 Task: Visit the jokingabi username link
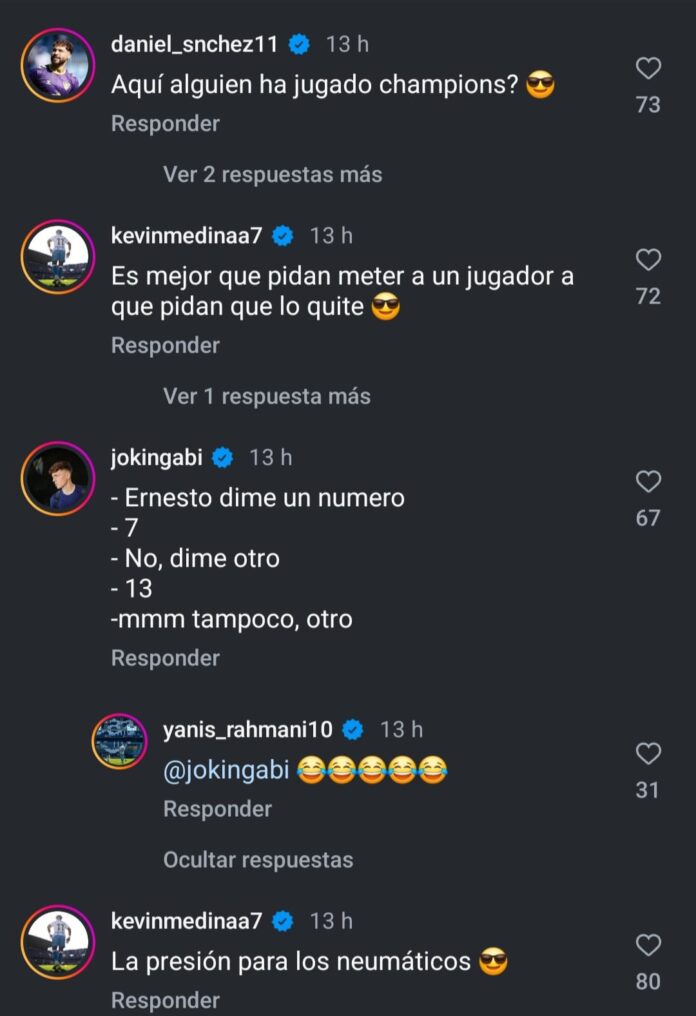click(x=157, y=458)
